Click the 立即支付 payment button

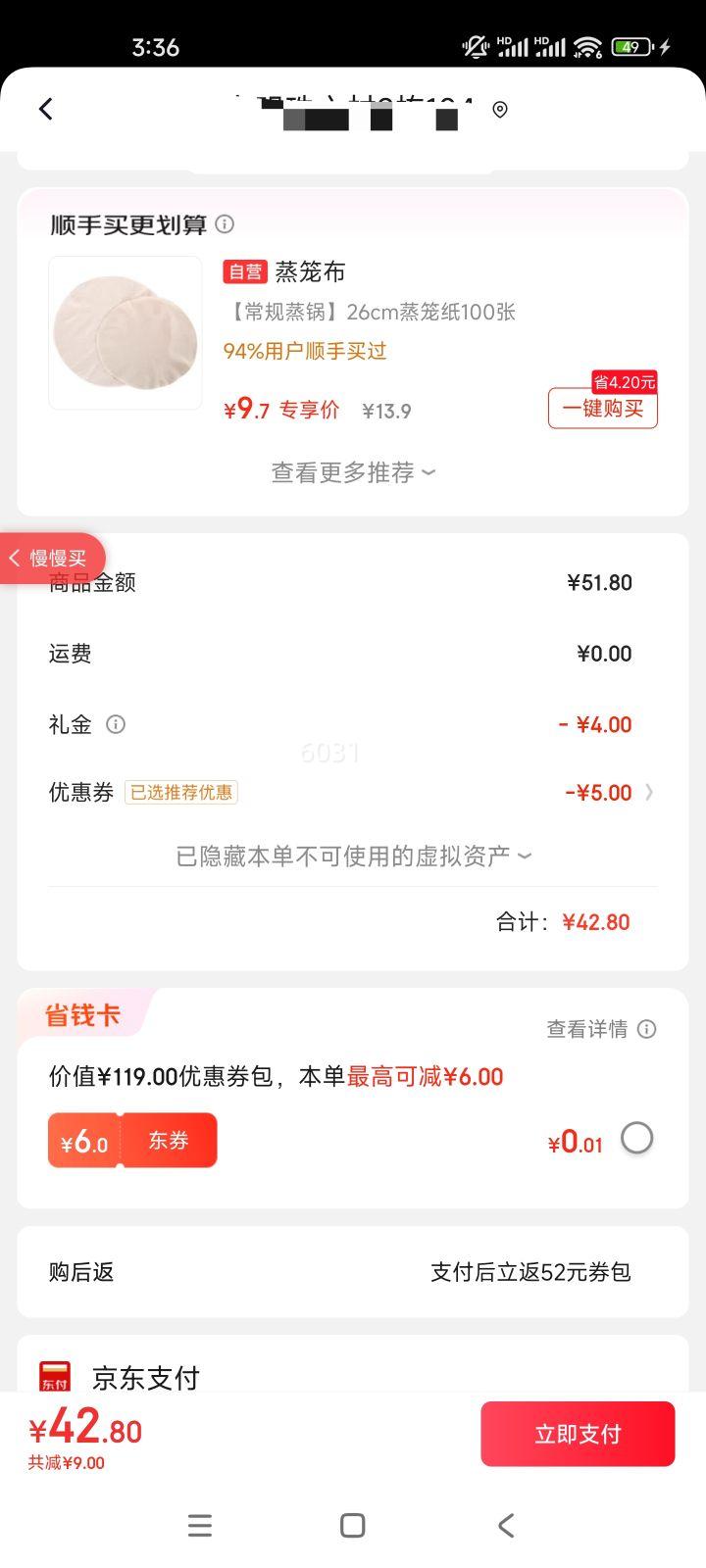pyautogui.click(x=578, y=1433)
